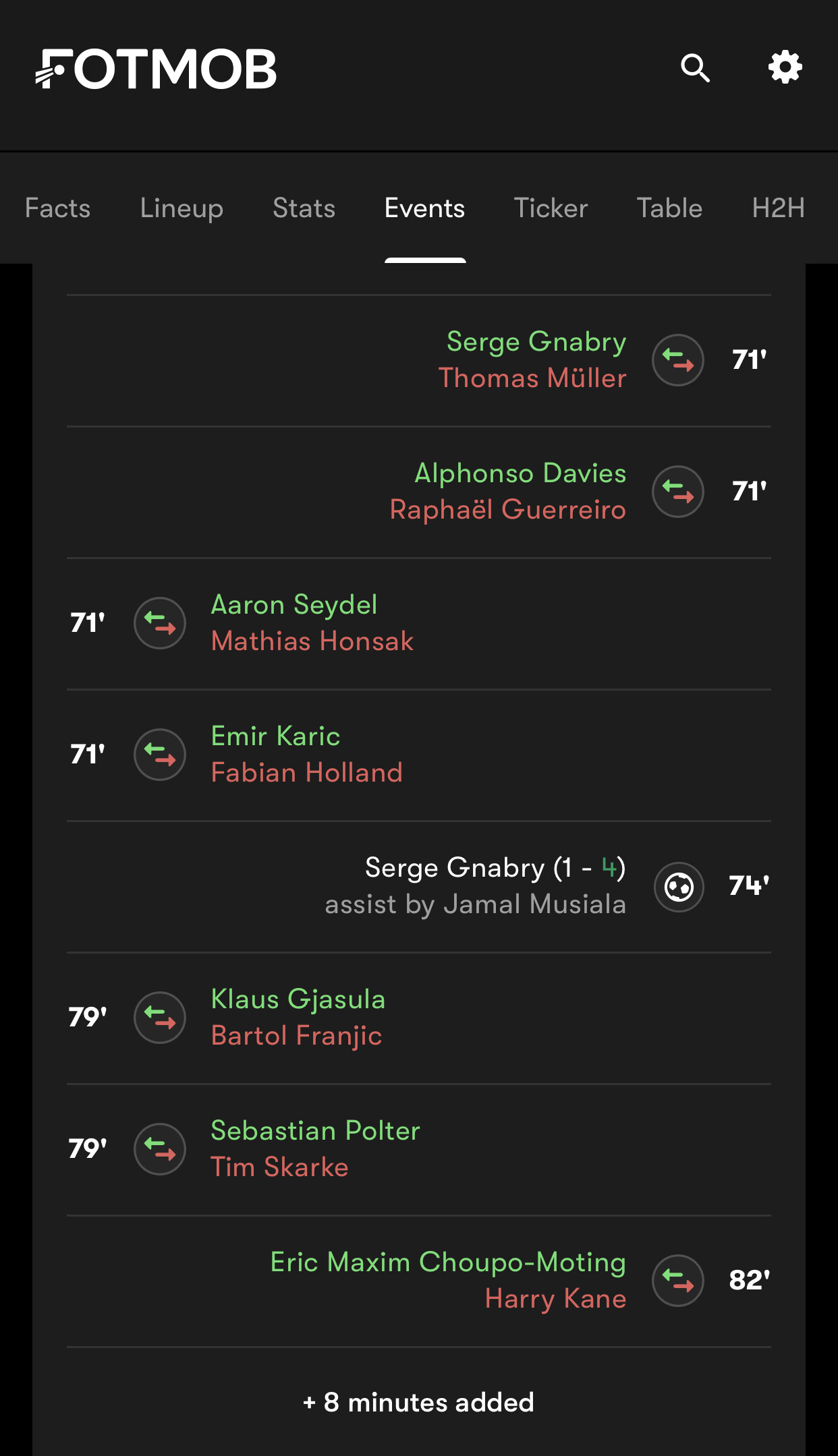Open the Table tab
Screen dimensions: 838x1456
(x=669, y=208)
